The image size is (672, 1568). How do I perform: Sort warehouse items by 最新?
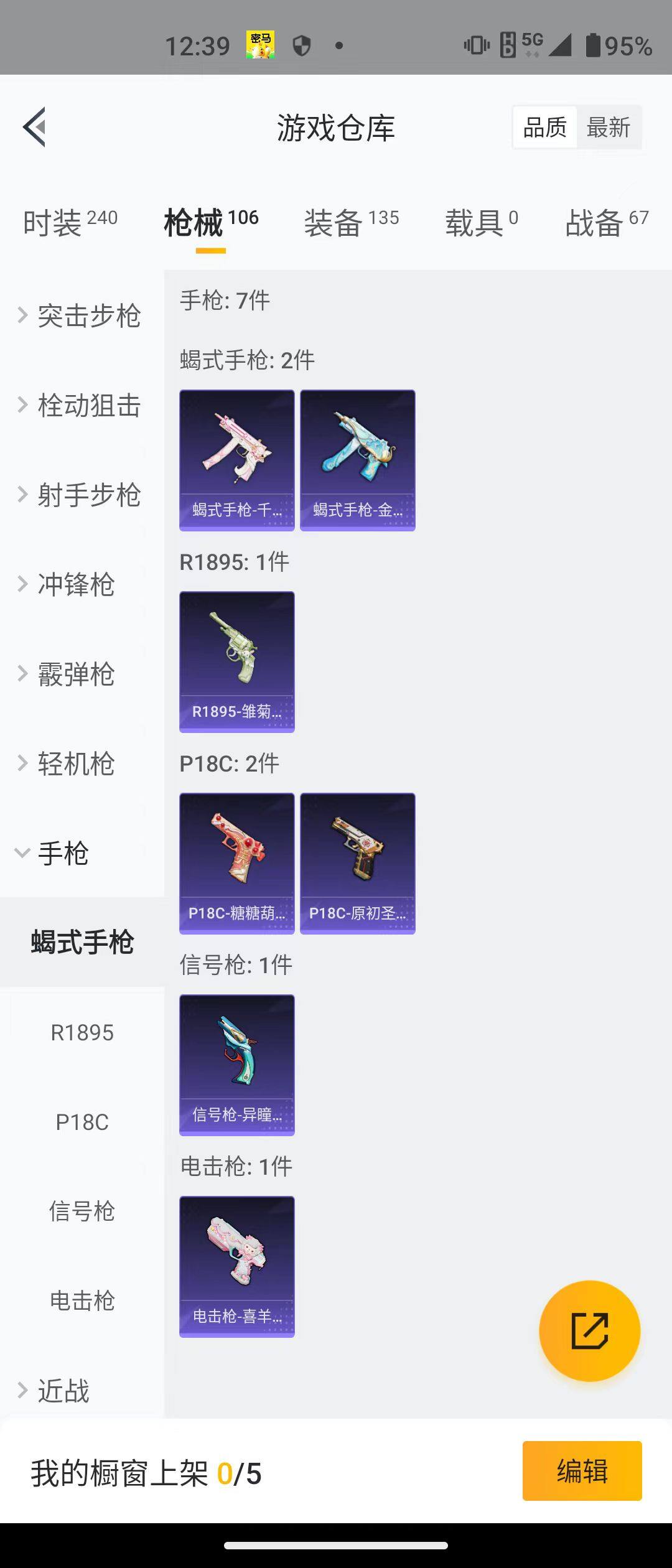click(x=608, y=126)
